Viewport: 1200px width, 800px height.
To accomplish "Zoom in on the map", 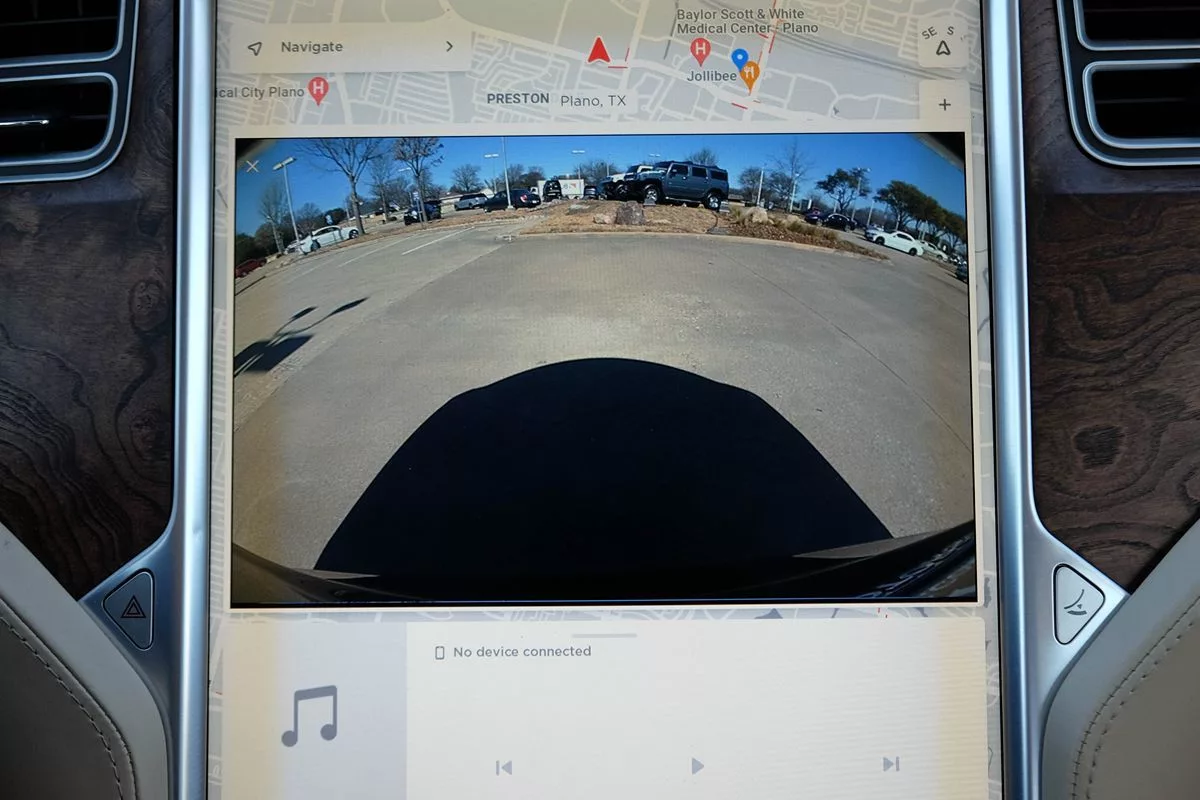I will tap(944, 105).
